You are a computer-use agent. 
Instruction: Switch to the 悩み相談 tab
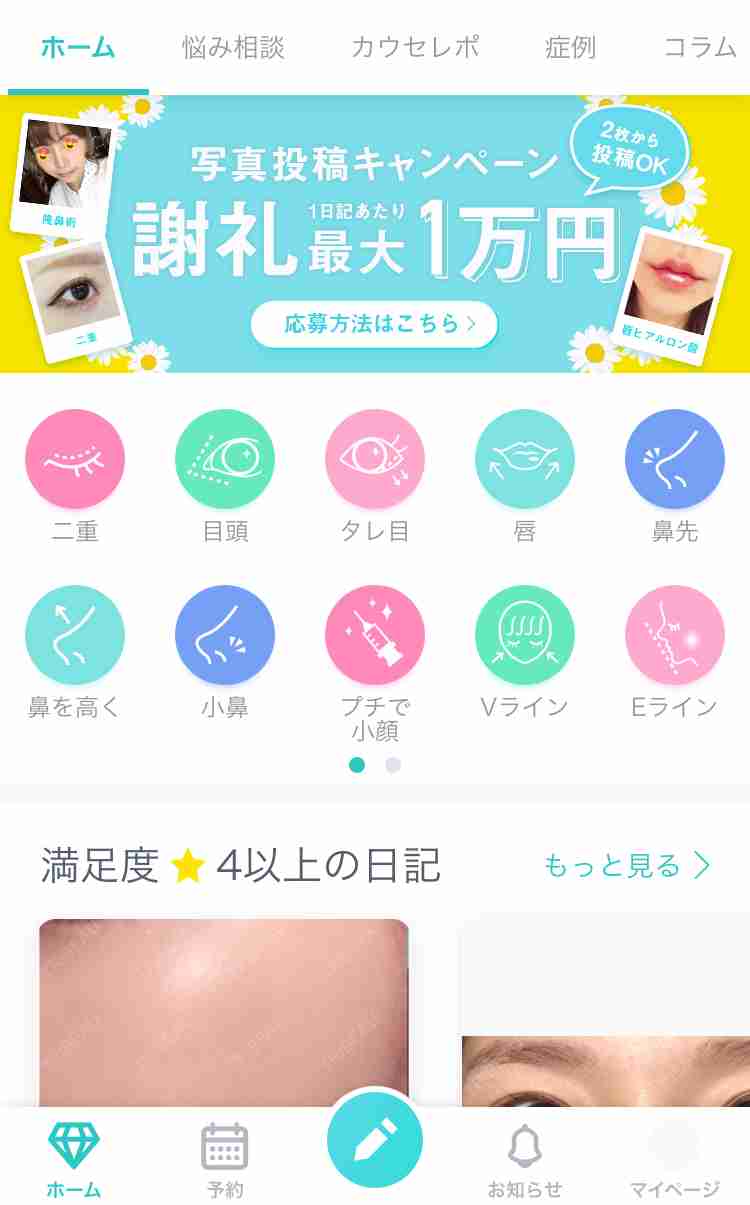click(x=233, y=47)
